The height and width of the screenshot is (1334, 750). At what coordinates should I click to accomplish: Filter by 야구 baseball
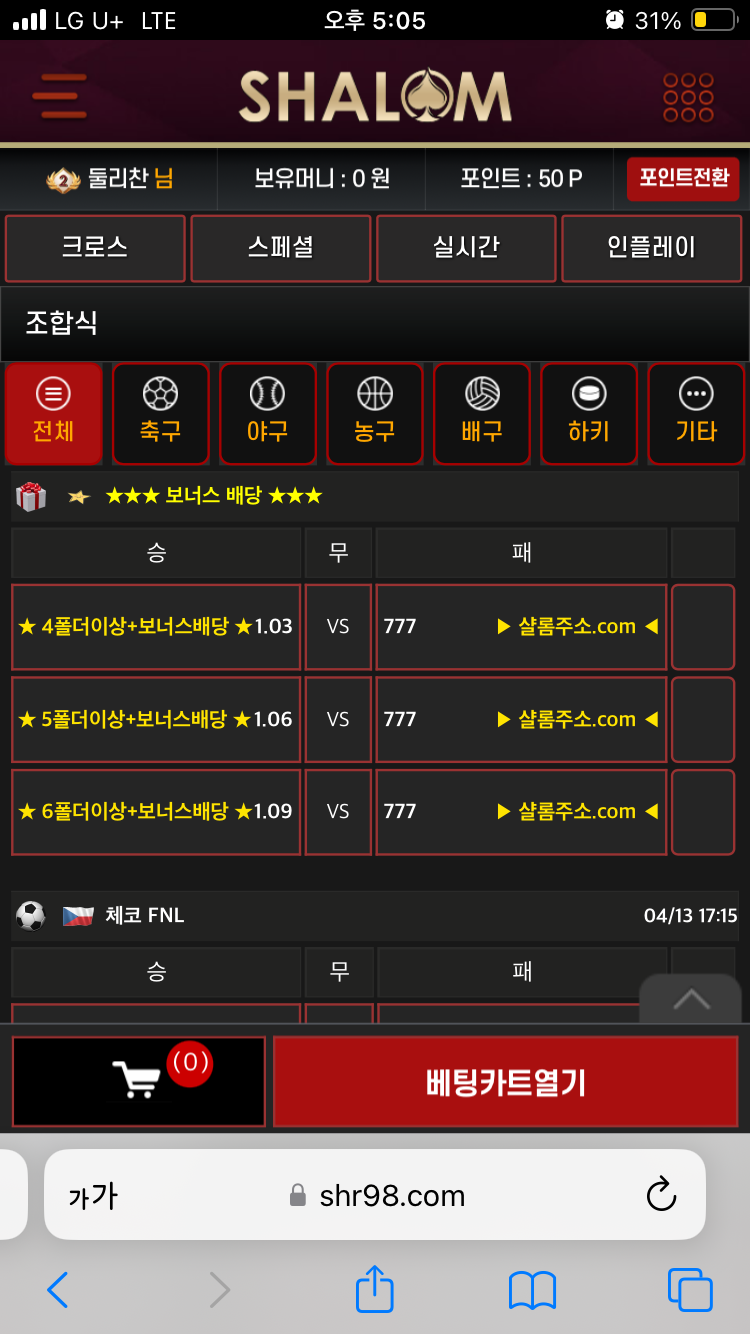click(267, 413)
